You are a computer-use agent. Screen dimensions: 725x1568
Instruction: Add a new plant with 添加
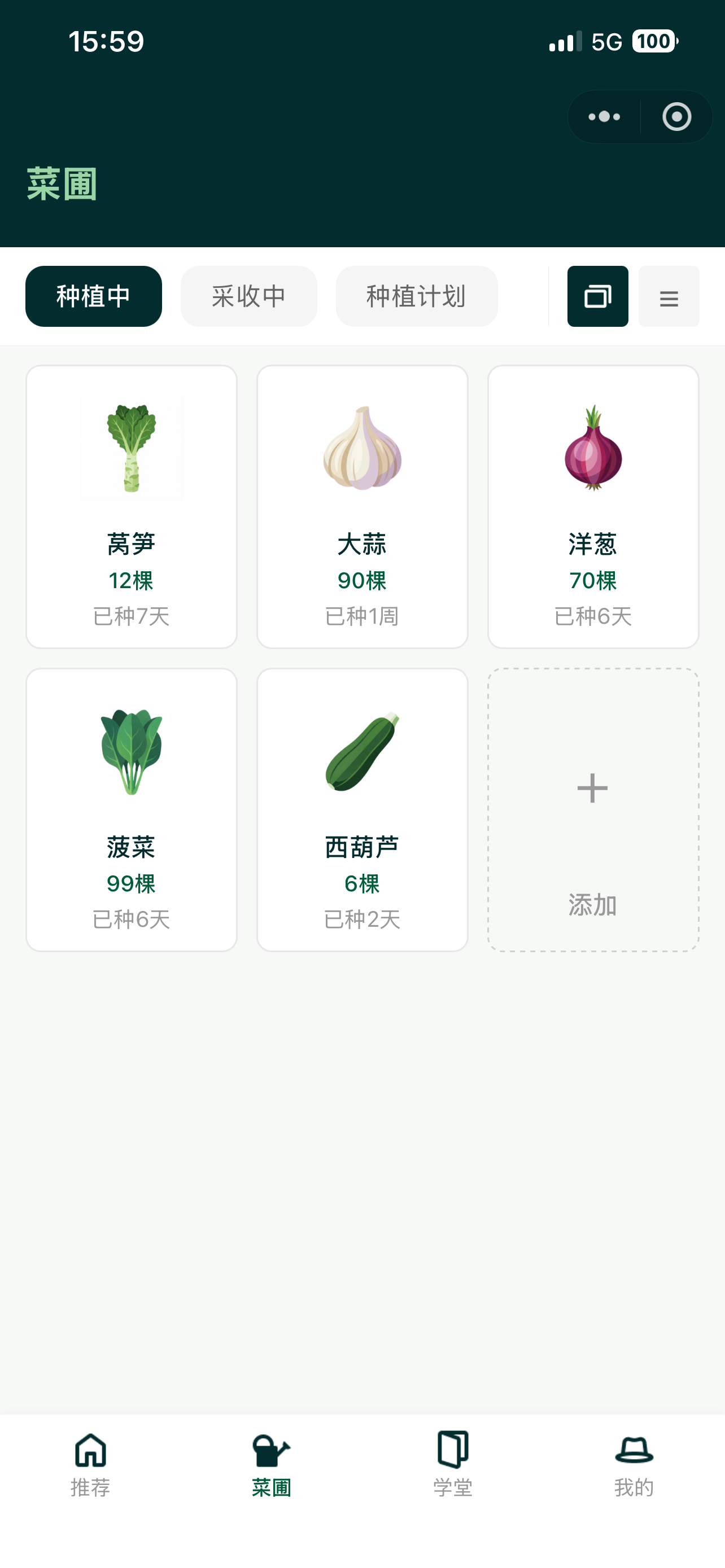click(x=593, y=809)
